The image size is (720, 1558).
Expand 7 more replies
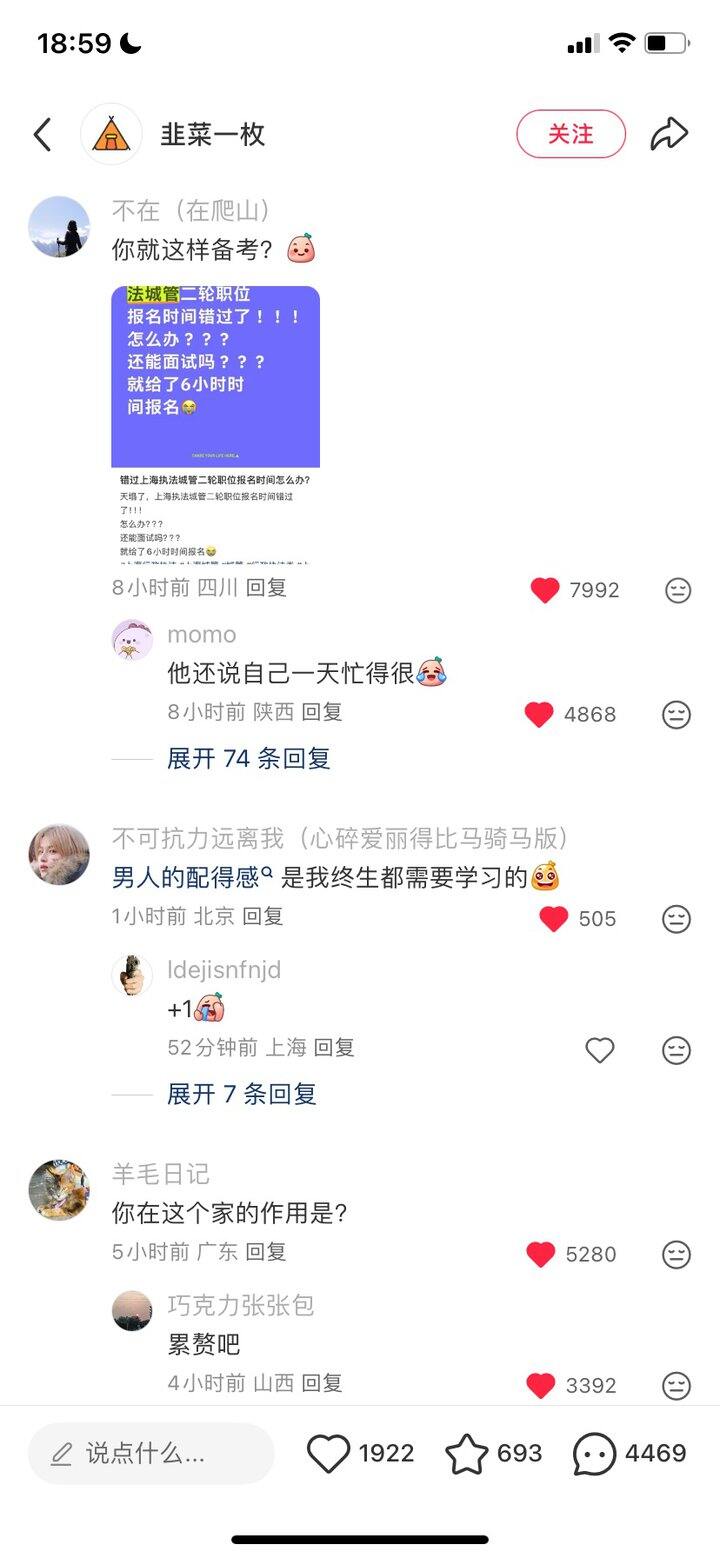coord(241,1093)
